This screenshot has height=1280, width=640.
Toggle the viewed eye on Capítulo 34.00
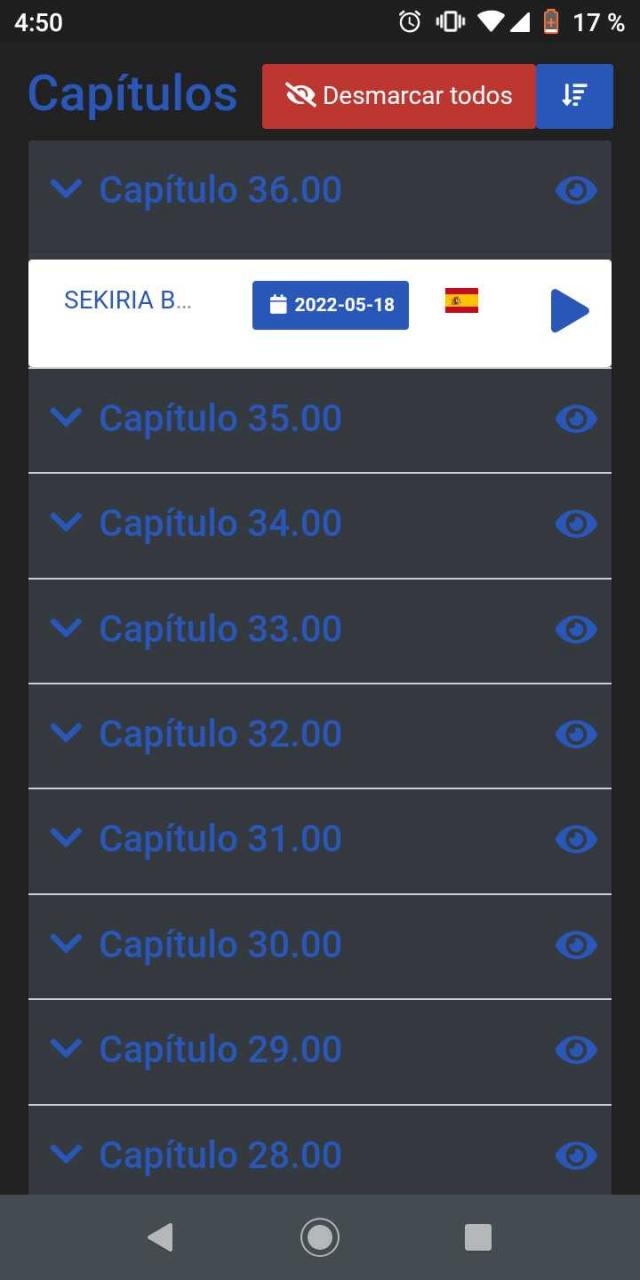[x=576, y=524]
